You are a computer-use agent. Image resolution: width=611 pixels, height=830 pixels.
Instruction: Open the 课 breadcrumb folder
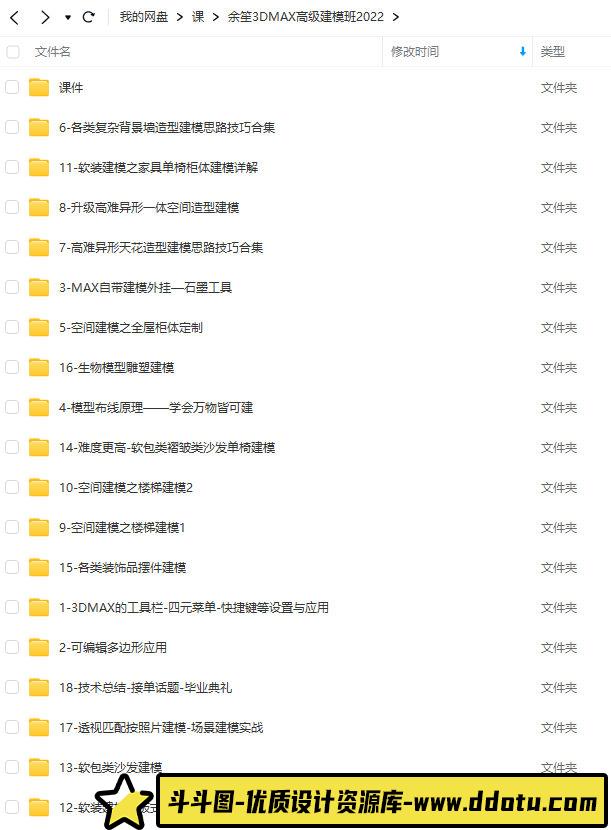click(x=198, y=17)
